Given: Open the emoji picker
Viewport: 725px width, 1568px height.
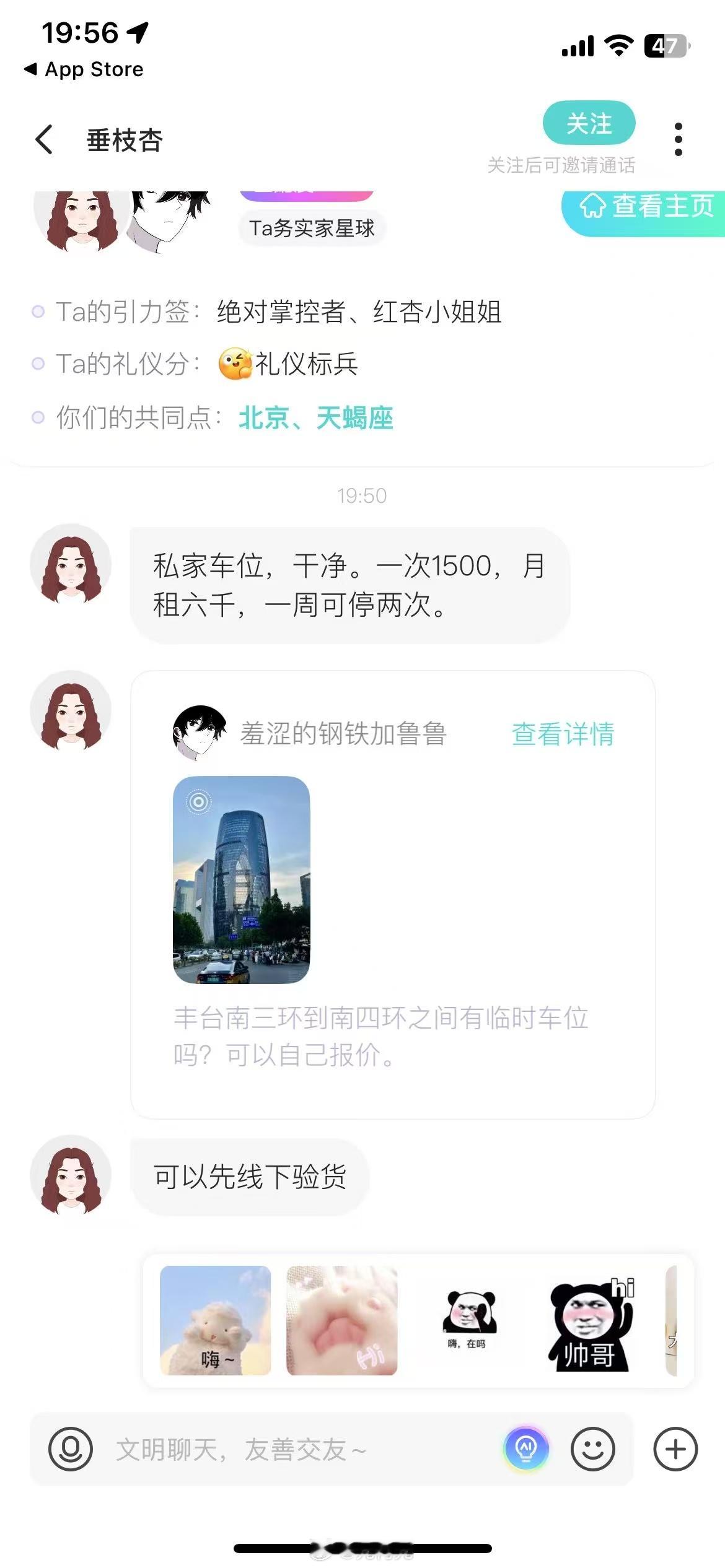Looking at the screenshot, I should pyautogui.click(x=593, y=1448).
